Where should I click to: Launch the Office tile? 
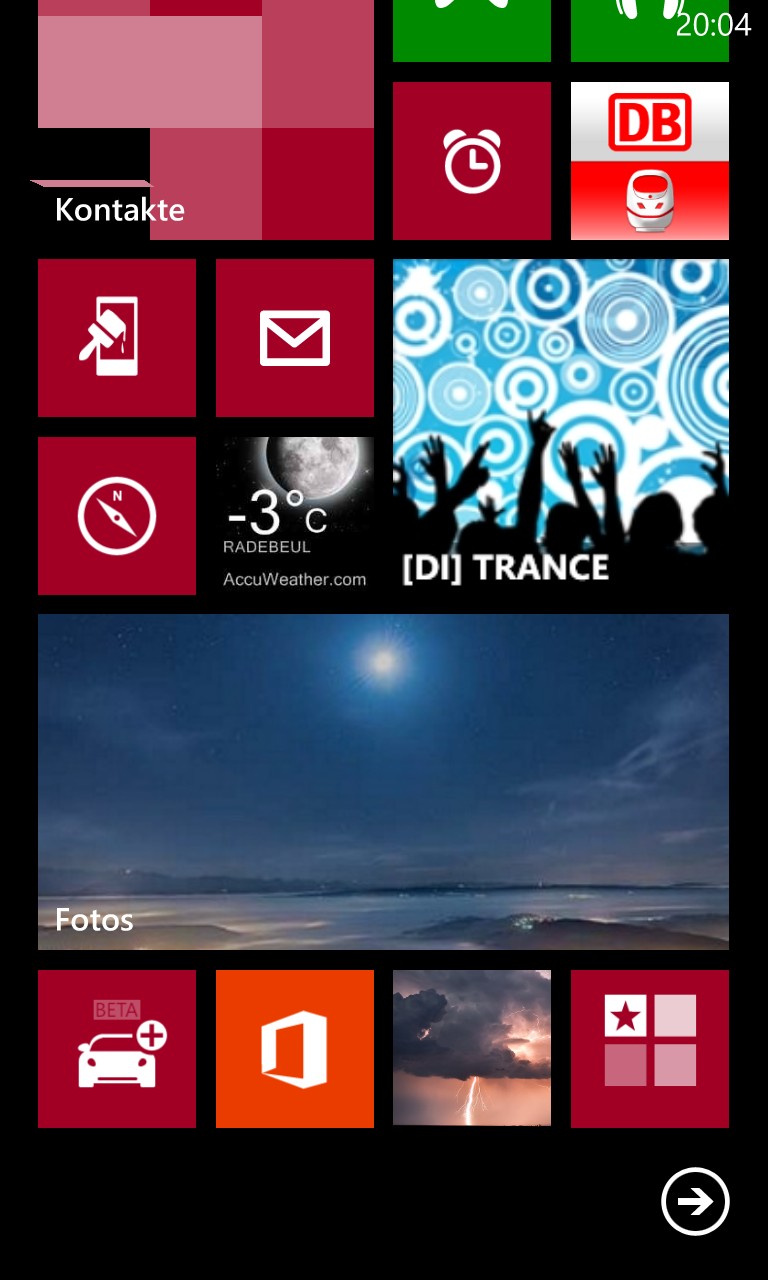tap(295, 1049)
